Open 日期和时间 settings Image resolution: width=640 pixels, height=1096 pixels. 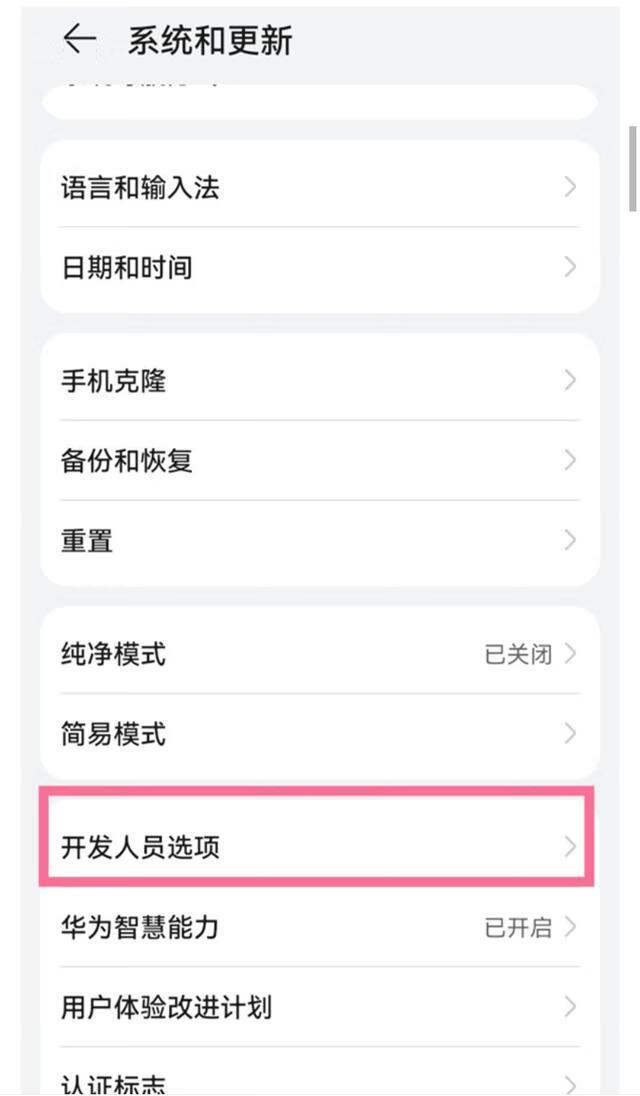[319, 267]
